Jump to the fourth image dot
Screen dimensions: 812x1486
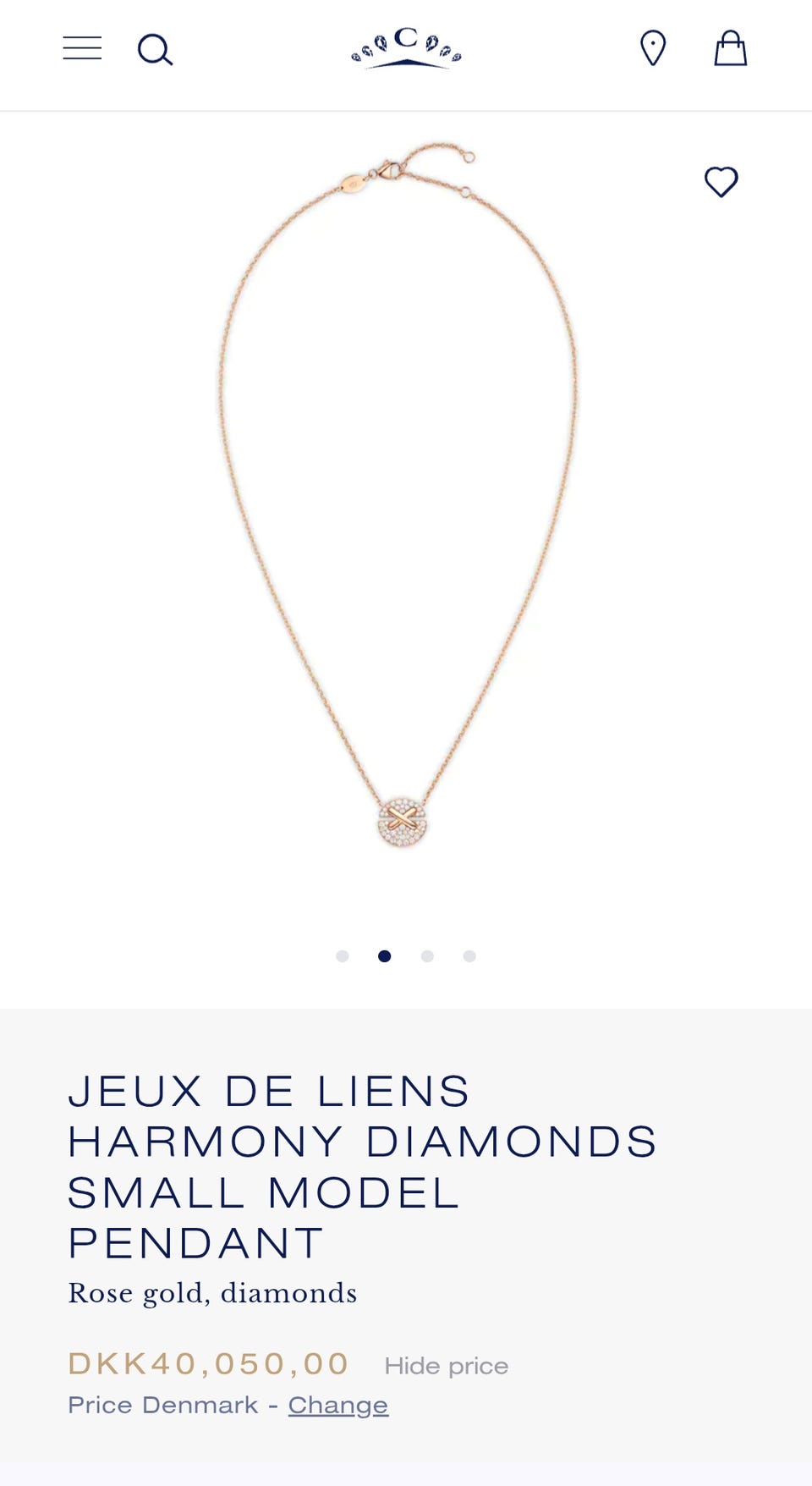tap(469, 956)
